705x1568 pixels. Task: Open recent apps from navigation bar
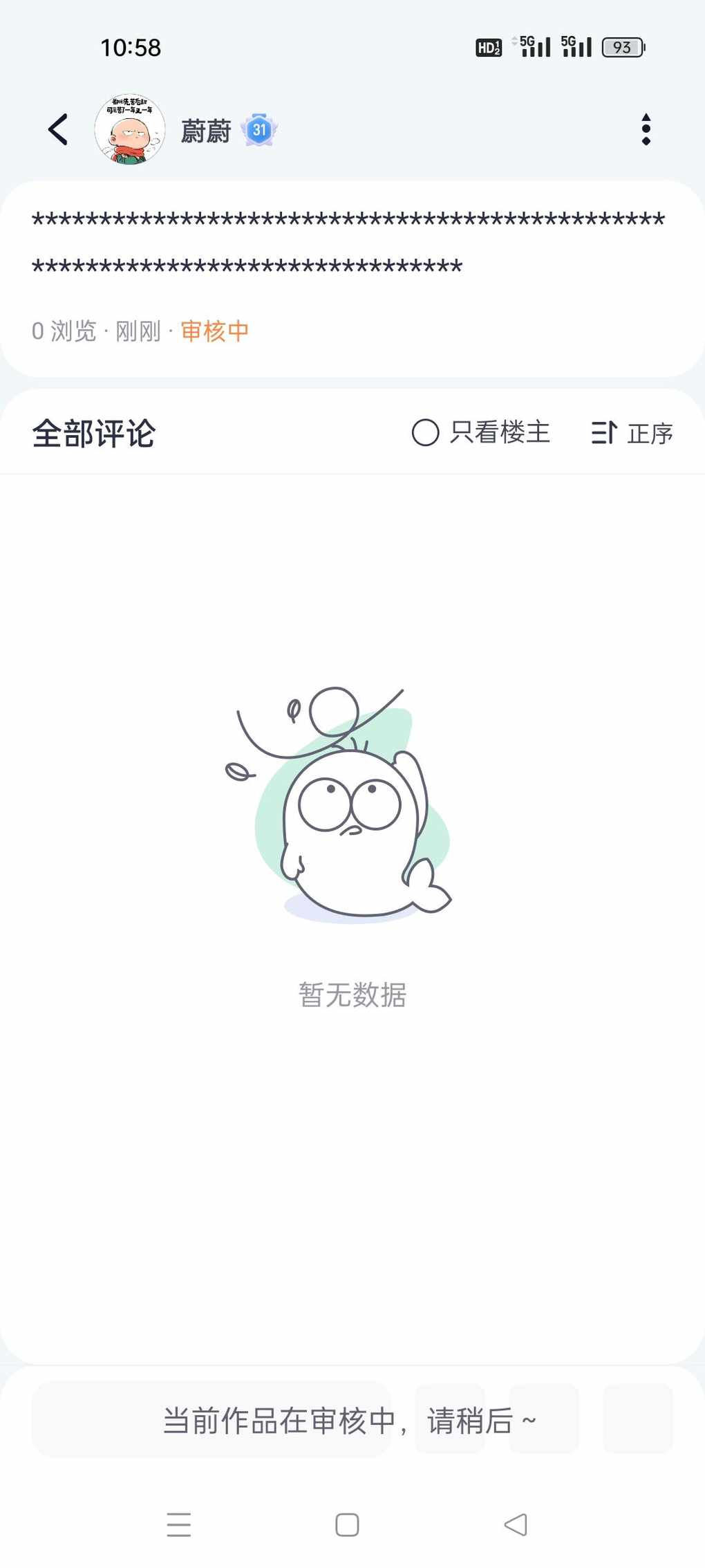point(178,1524)
